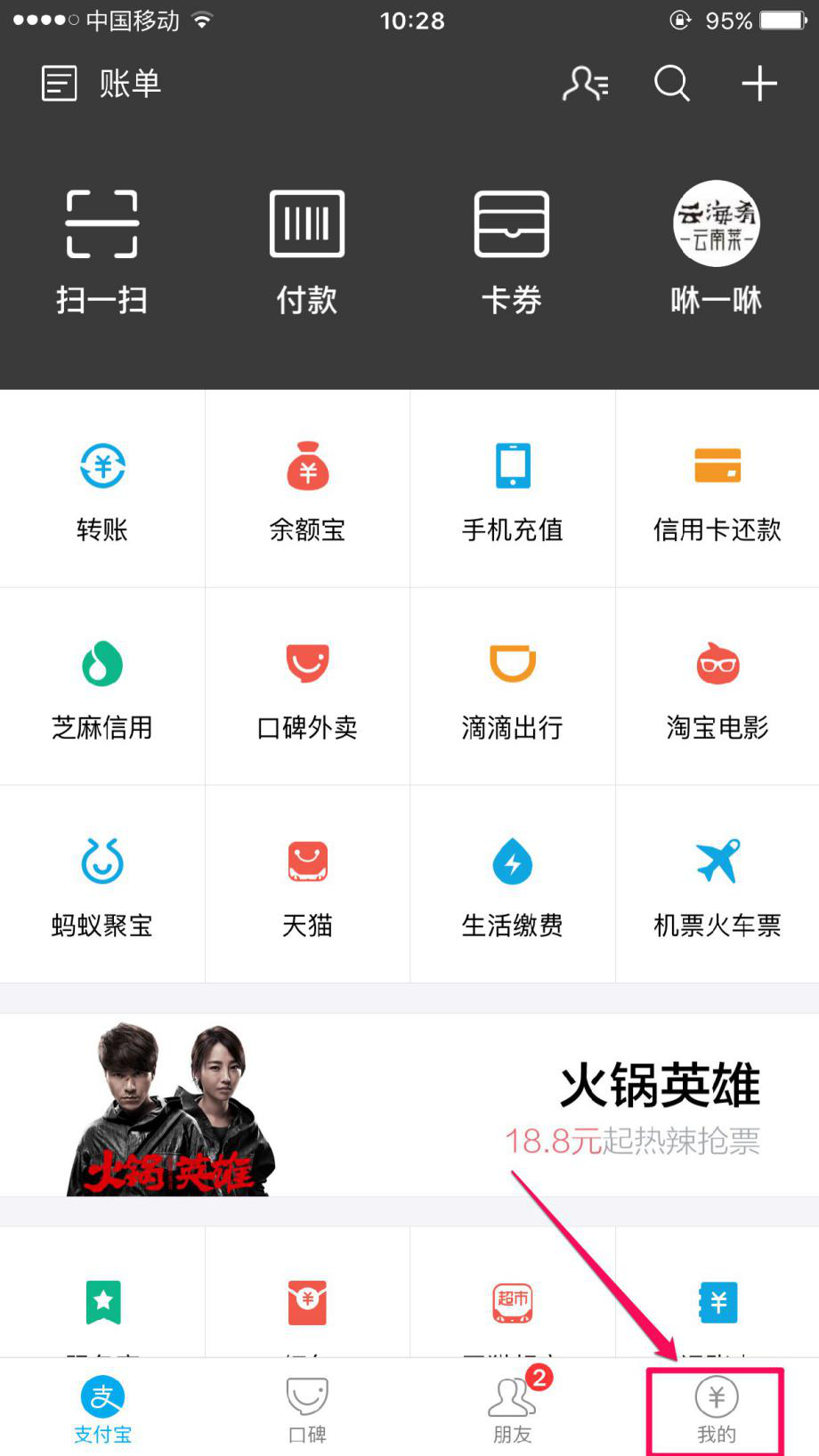Viewport: 819px width, 1456px height.
Task: Open 付款 payment code
Action: click(x=307, y=251)
